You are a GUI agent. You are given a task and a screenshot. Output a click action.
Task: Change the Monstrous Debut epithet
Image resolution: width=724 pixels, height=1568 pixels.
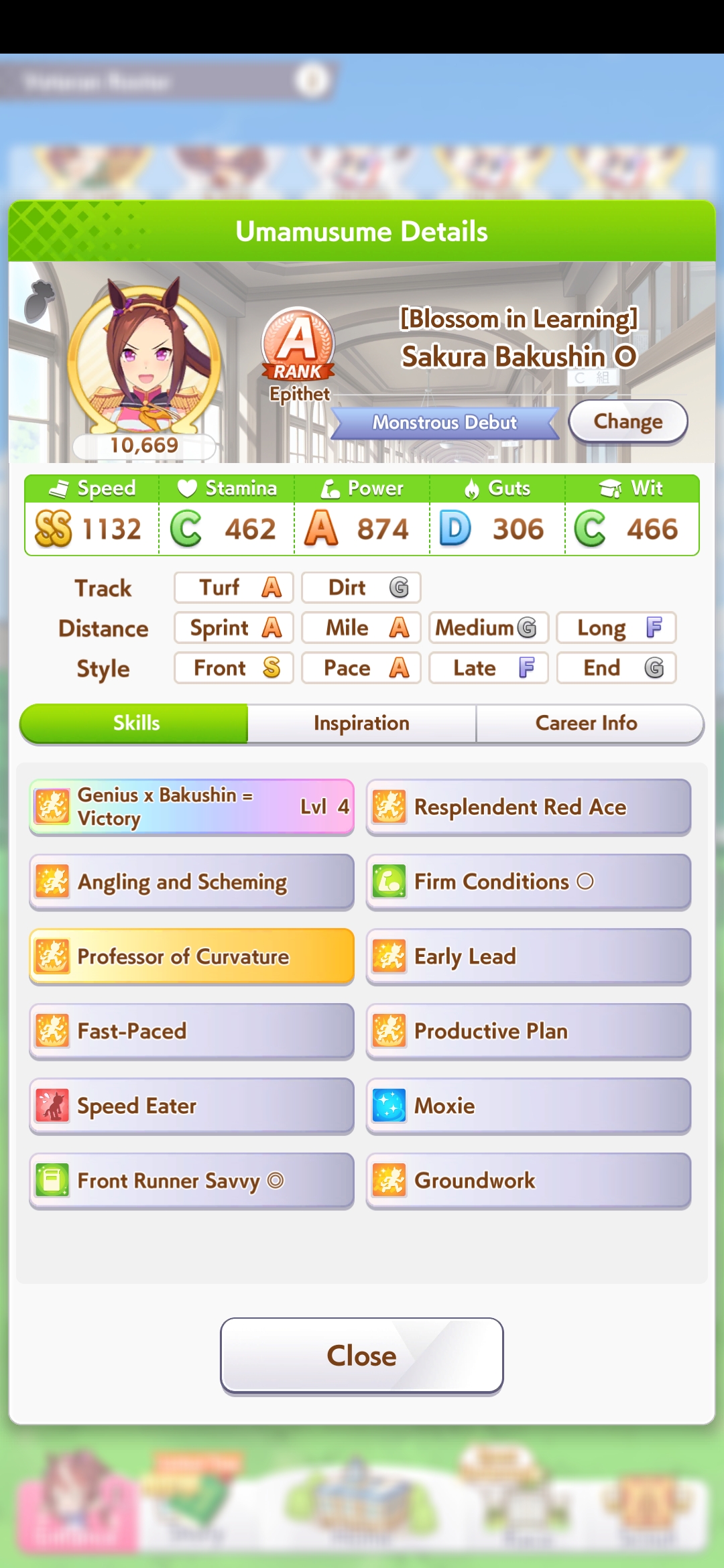pyautogui.click(x=627, y=421)
